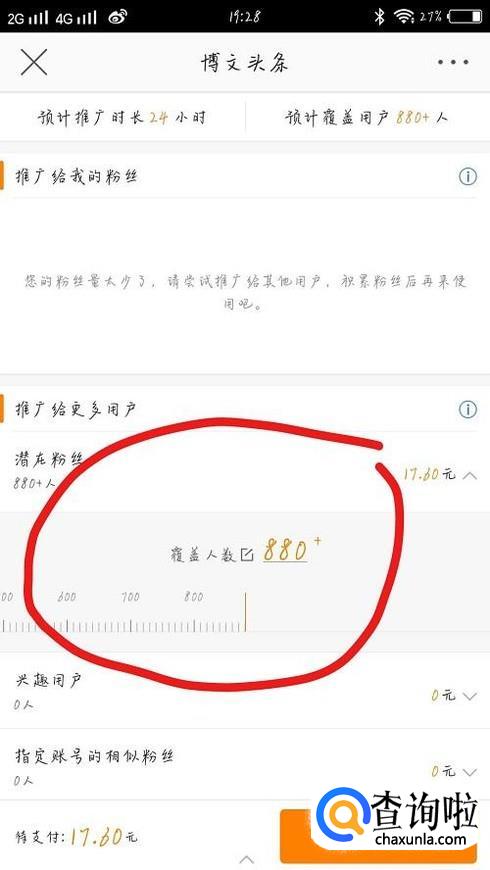Expand payment details with bottom up arrow
The image size is (490, 870).
(246, 860)
